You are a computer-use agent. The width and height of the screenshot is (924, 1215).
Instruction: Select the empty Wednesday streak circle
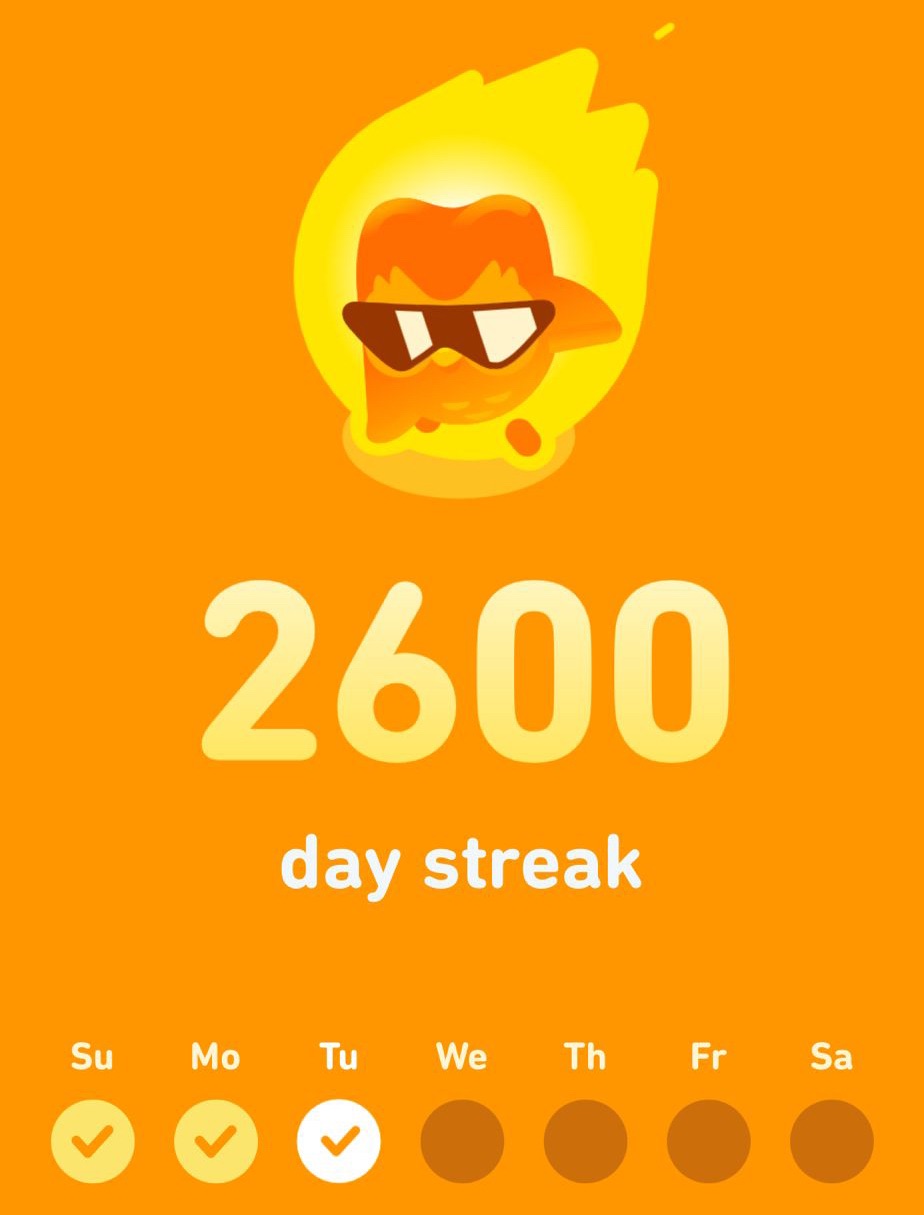tap(462, 1140)
